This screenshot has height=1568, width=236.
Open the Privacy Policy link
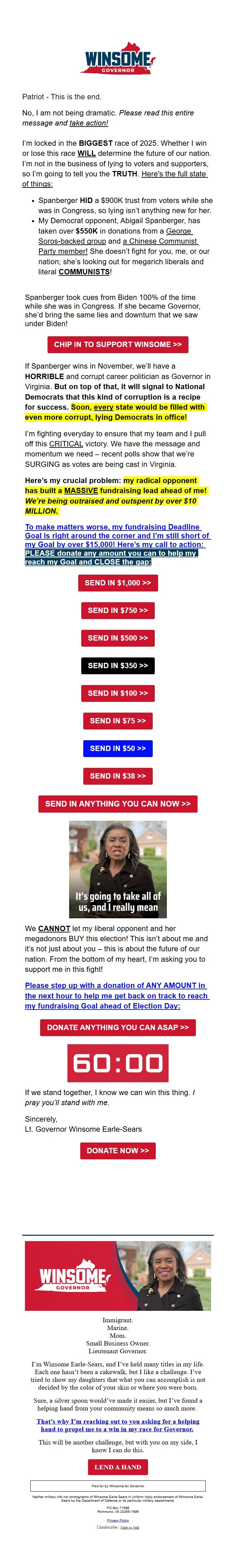click(118, 1520)
